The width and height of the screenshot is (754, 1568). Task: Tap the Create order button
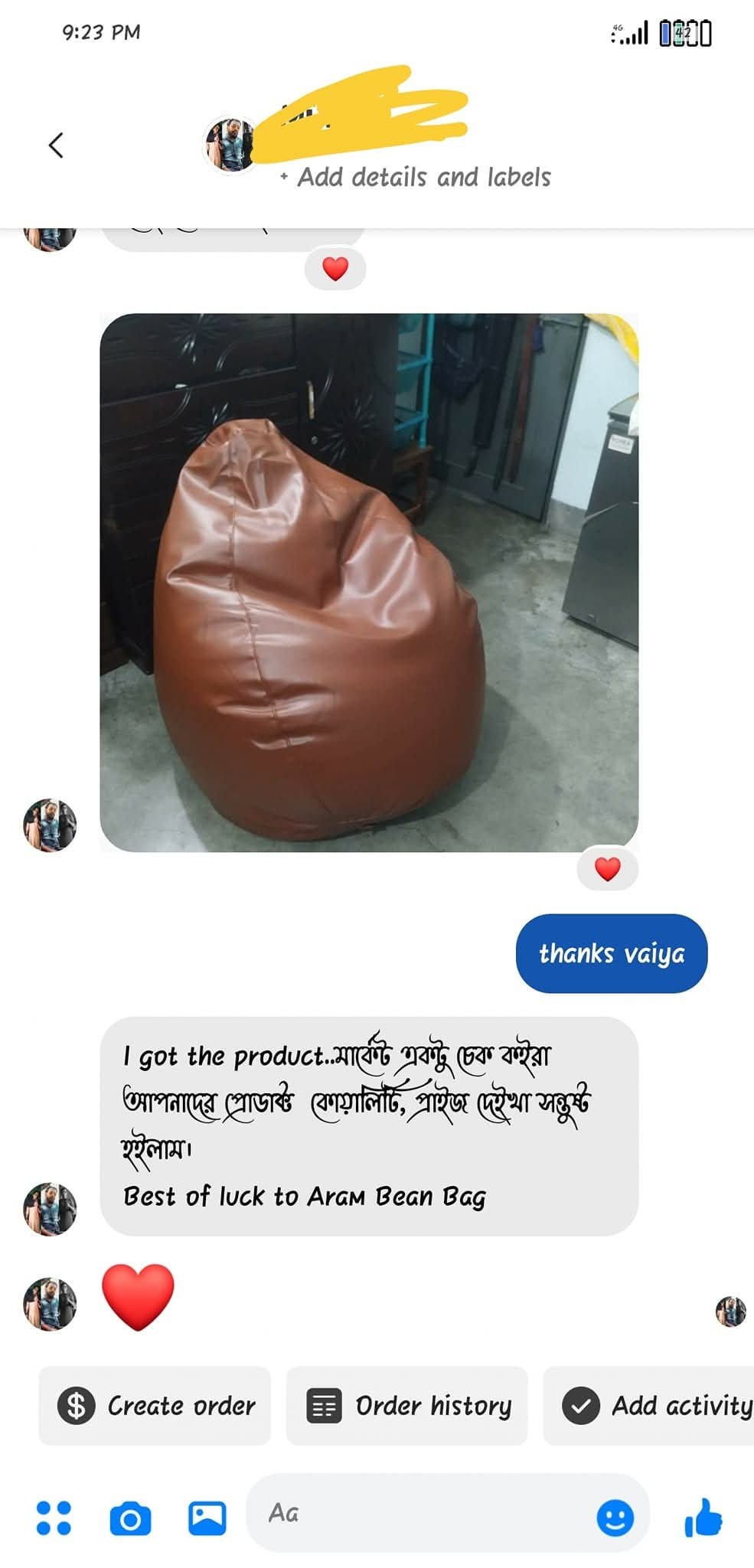click(155, 1406)
